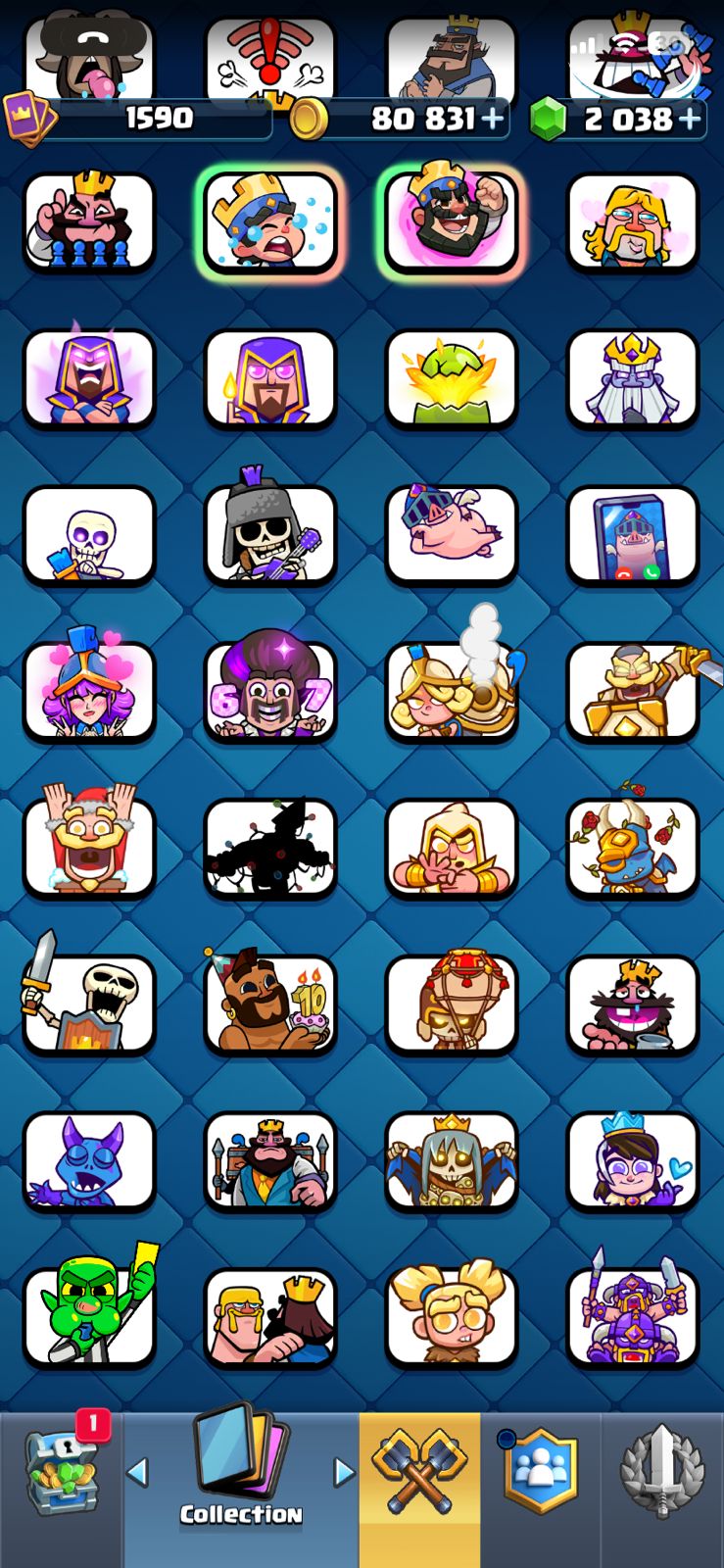Switch to the Collection tab
Screen dimensions: 724x1568
[x=241, y=1490]
